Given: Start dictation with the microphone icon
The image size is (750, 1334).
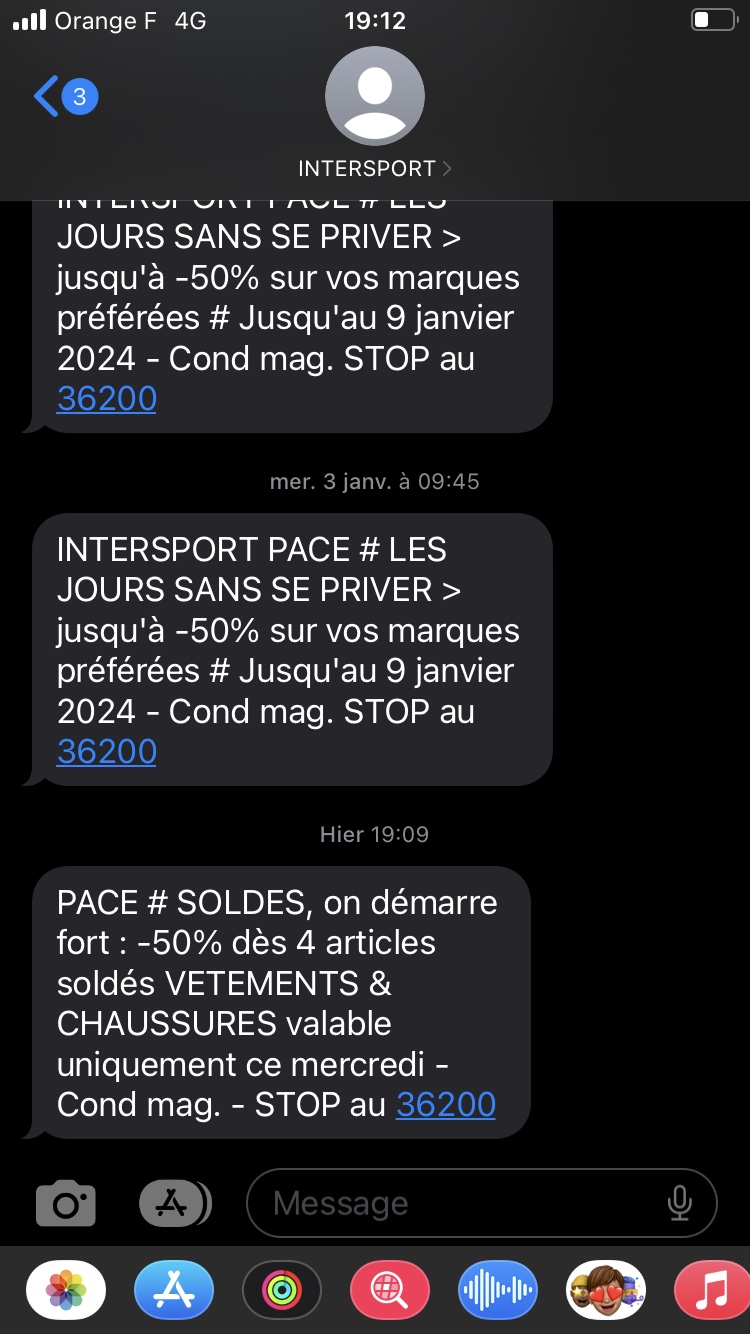Looking at the screenshot, I should pyautogui.click(x=680, y=1203).
